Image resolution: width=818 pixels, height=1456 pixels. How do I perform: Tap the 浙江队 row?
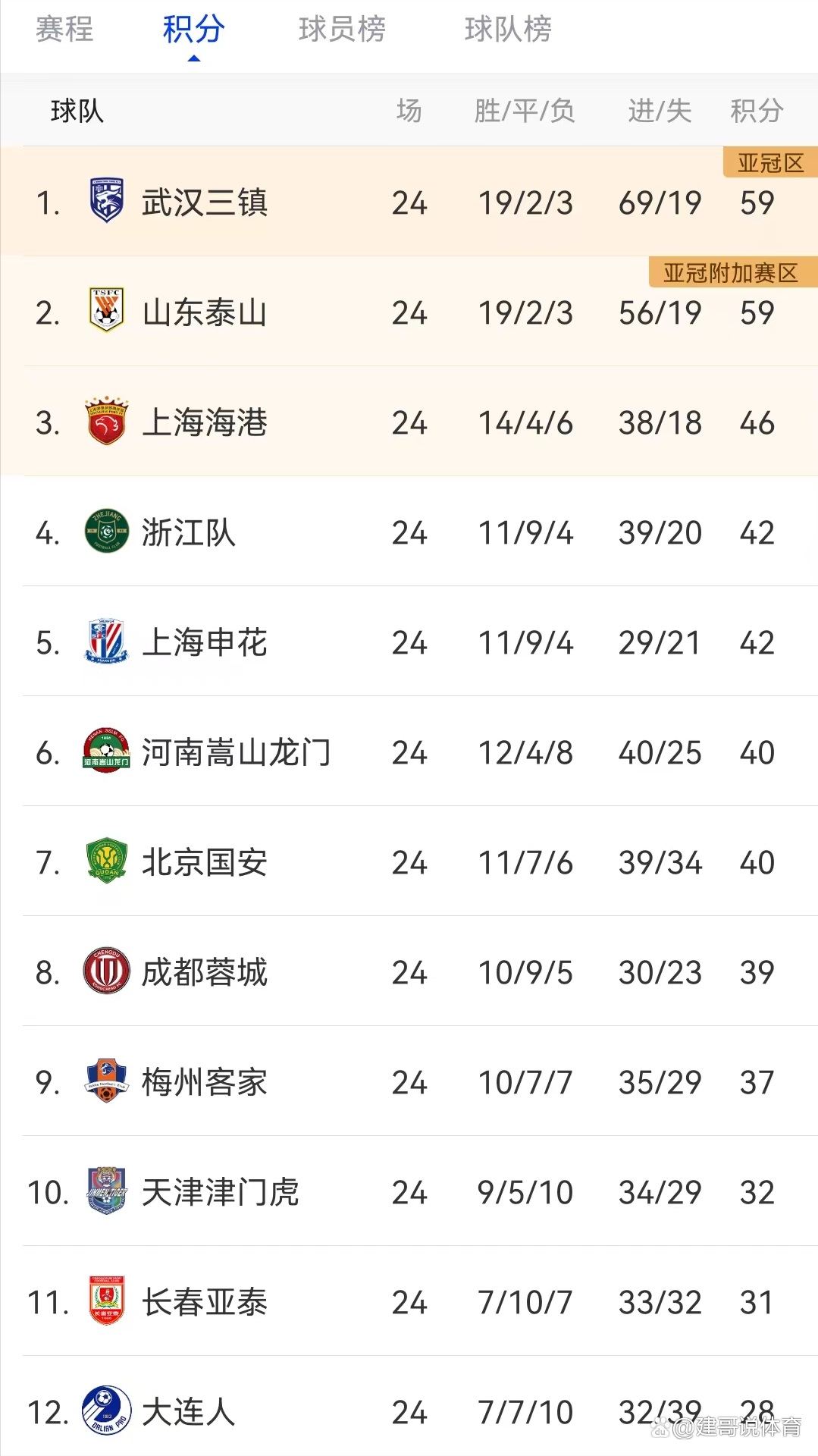[189, 532]
